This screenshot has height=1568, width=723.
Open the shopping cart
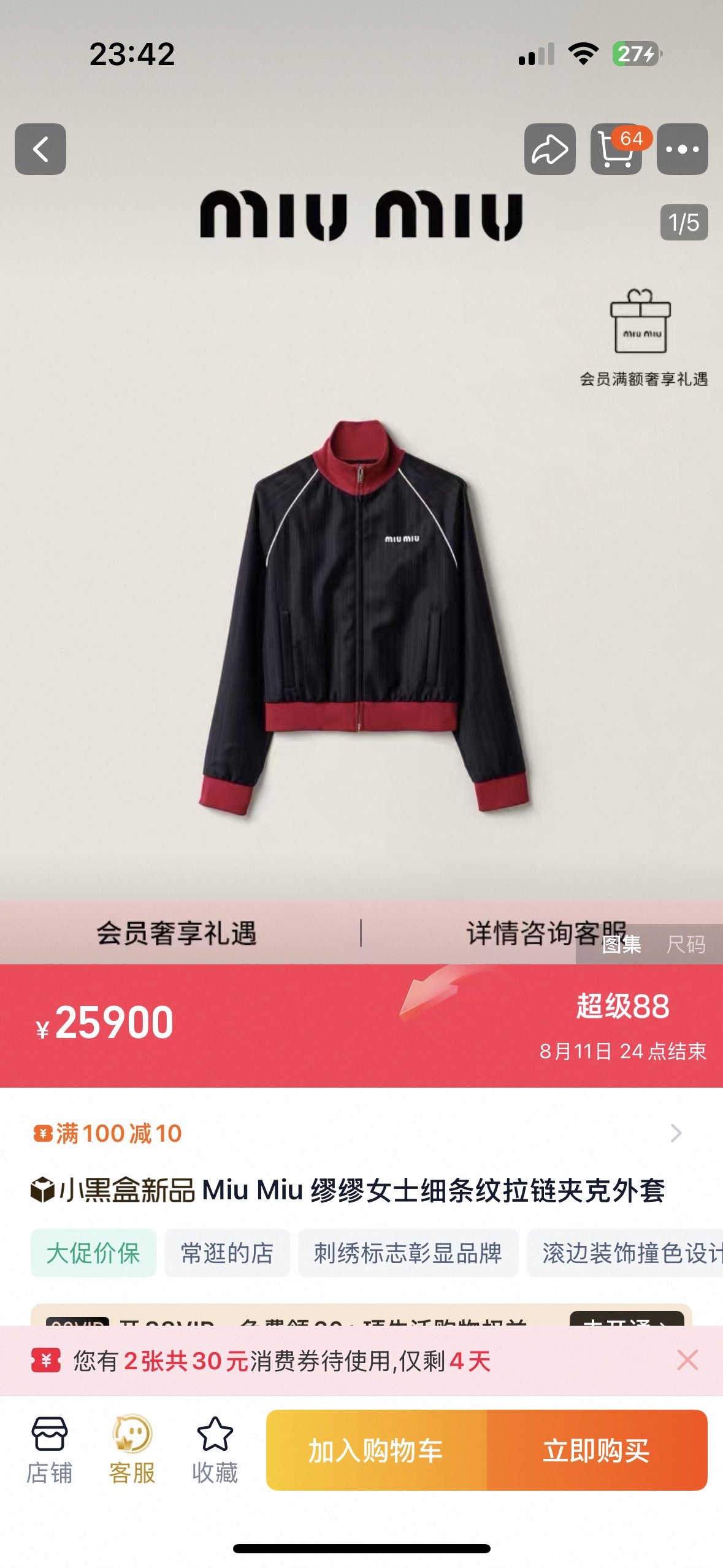(616, 149)
